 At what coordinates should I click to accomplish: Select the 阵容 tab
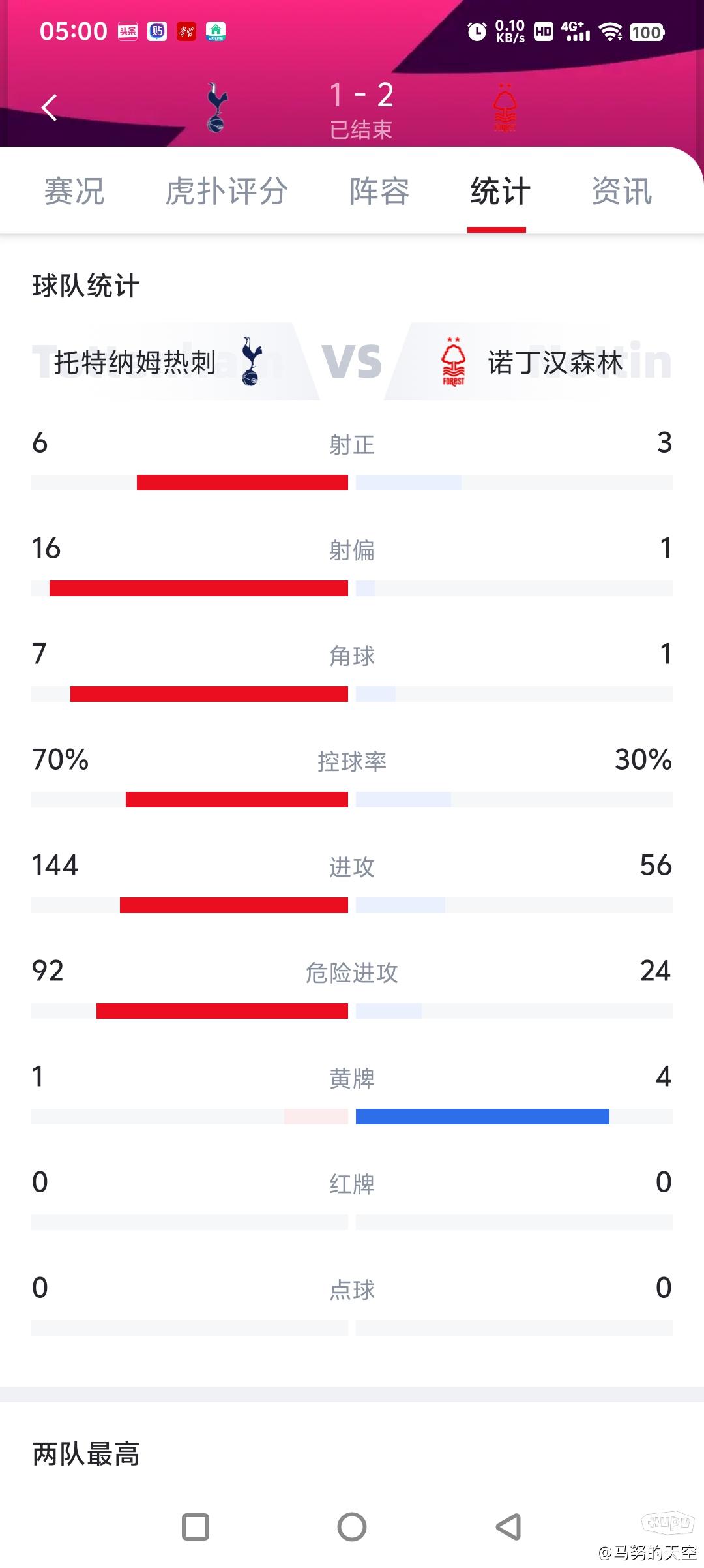click(379, 191)
